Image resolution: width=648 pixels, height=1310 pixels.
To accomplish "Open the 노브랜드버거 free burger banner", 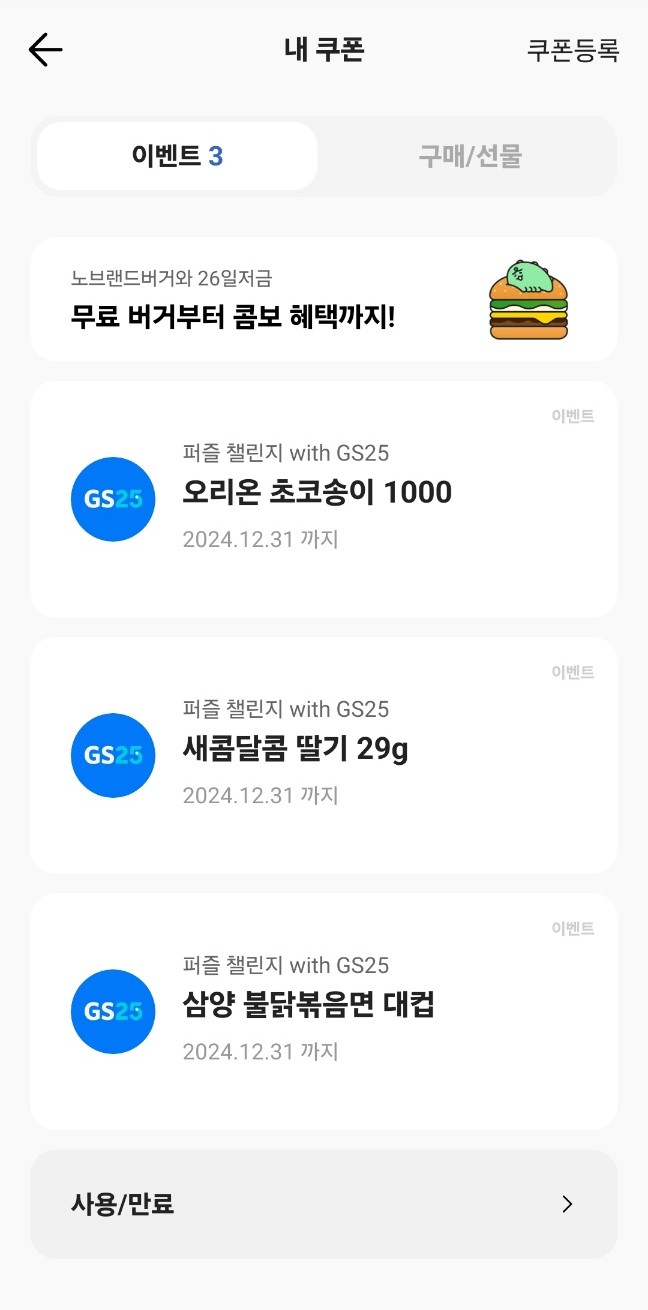I will [x=323, y=300].
